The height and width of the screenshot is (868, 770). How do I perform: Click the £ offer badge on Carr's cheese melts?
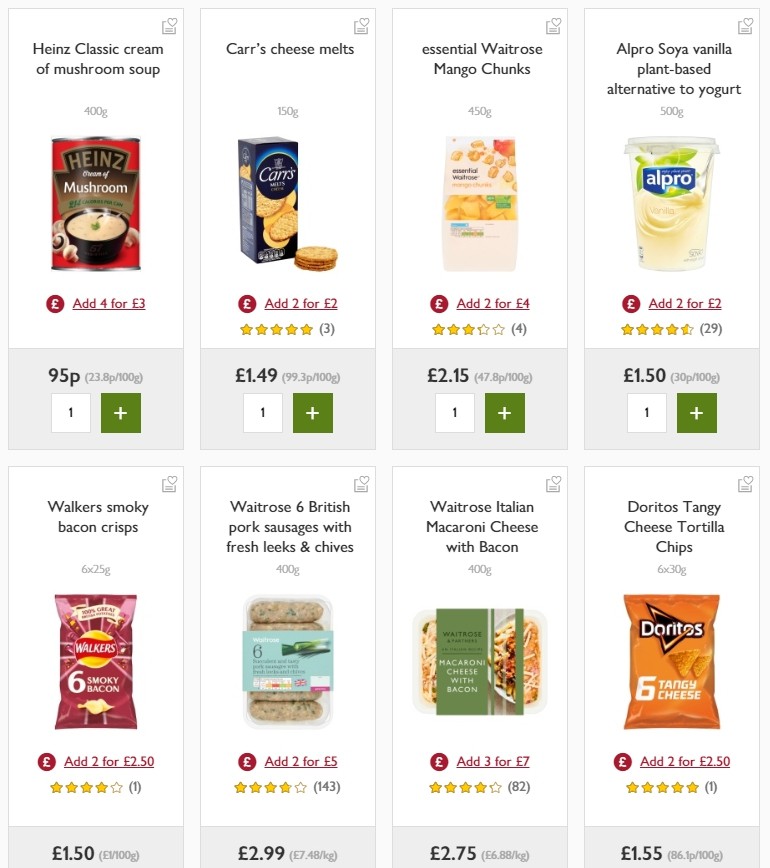(x=246, y=303)
